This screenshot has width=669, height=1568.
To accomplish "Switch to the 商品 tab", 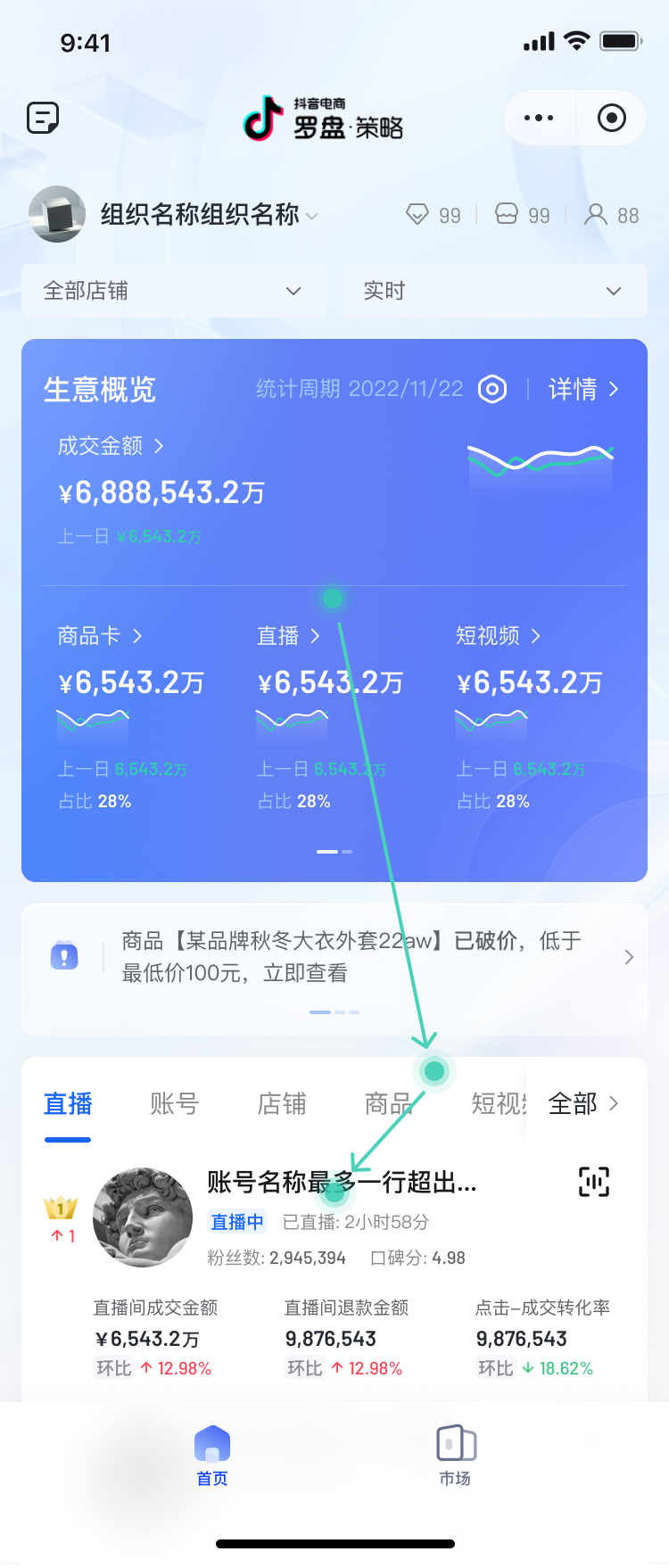I will pos(389,1104).
